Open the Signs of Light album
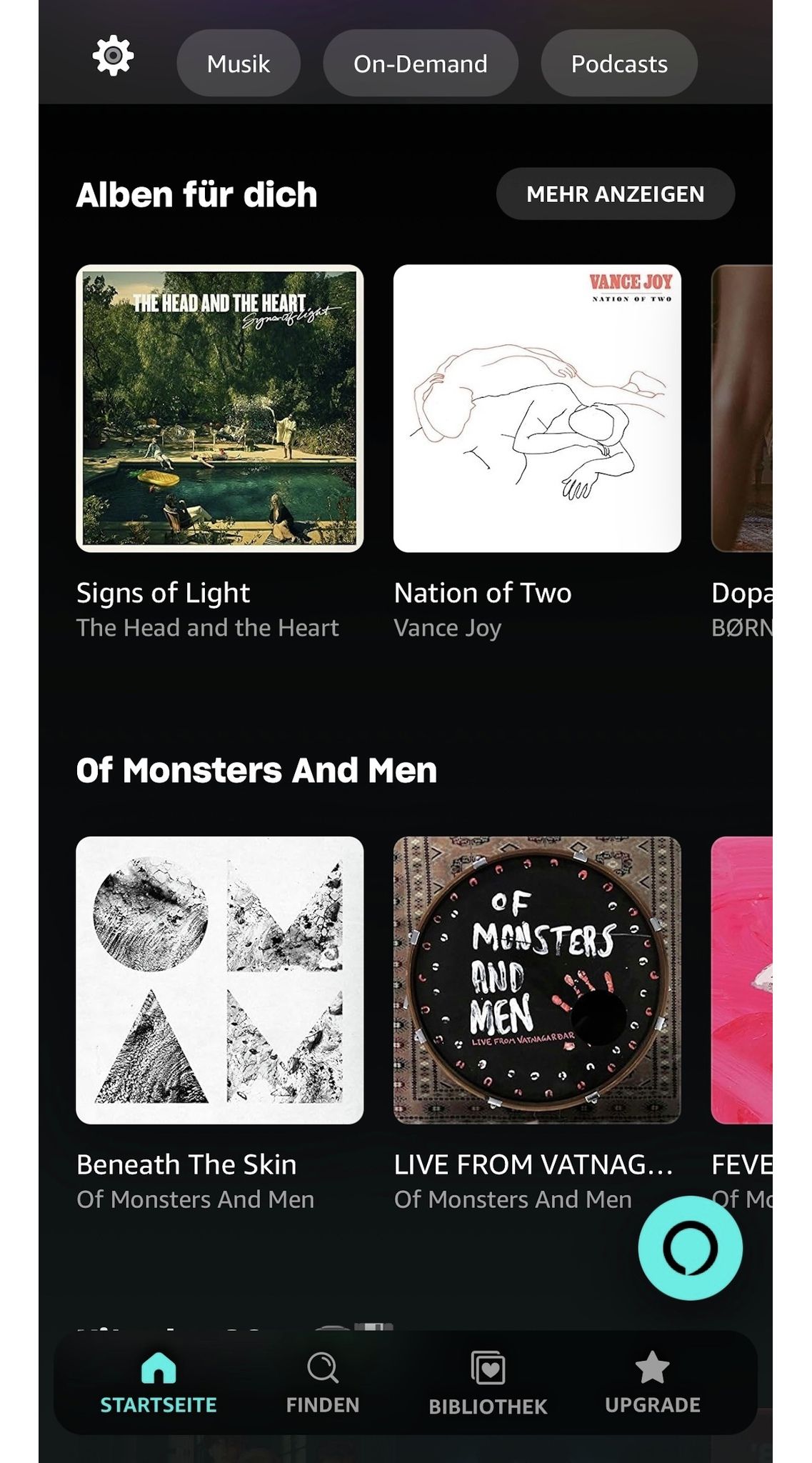This screenshot has height=1463, width=812. (219, 409)
